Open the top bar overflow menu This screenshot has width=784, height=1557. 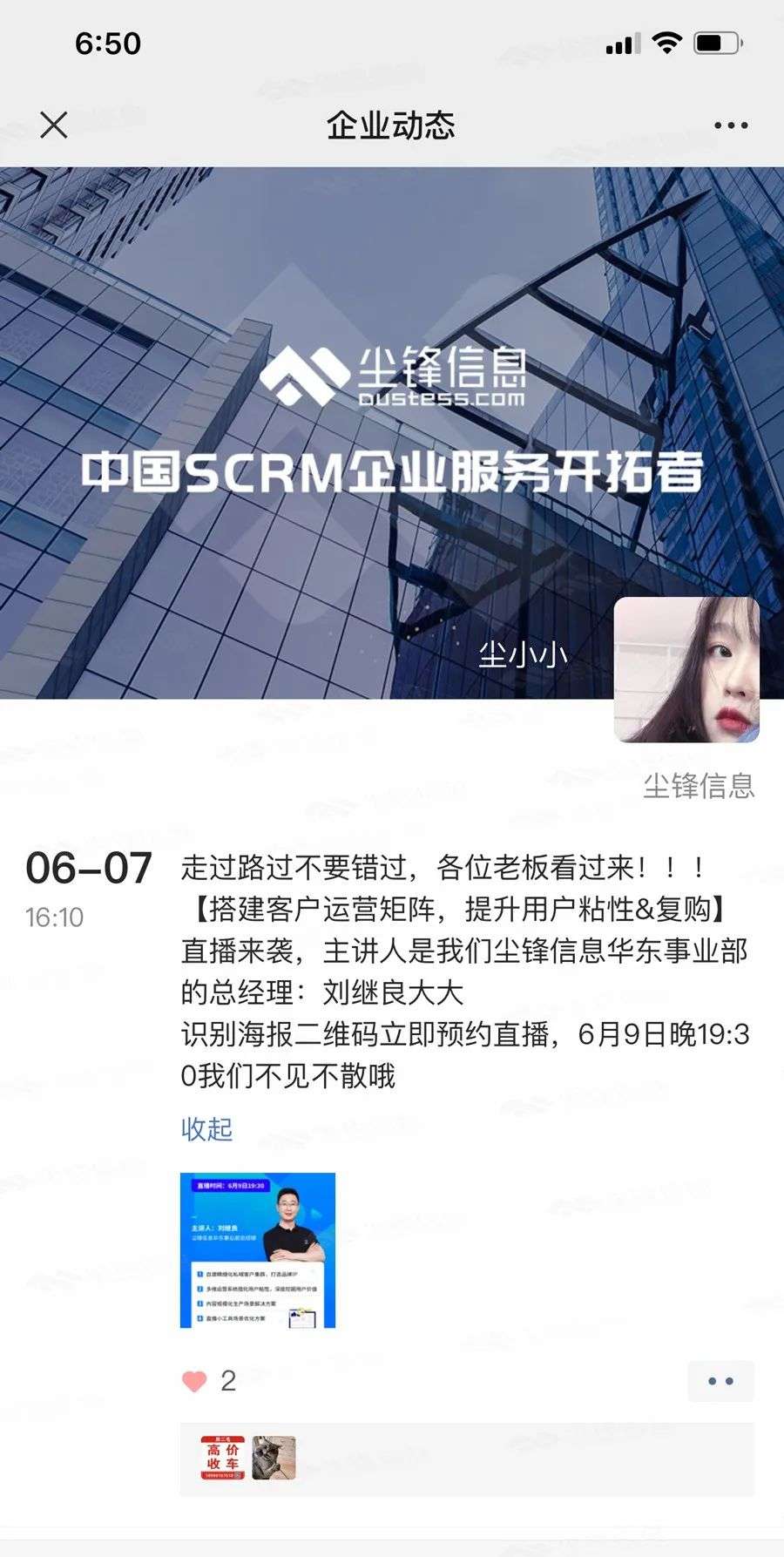730,125
